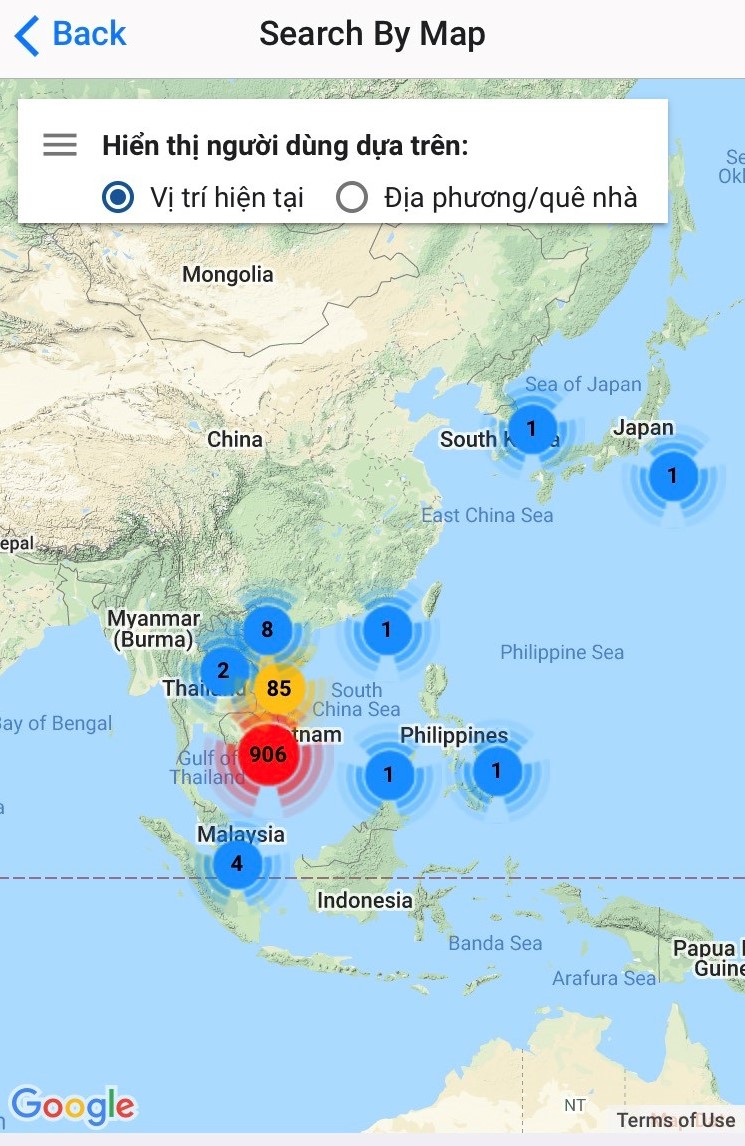Tap the cluster marker showing 8 users
Viewport: 745px width, 1146px height.
[x=267, y=630]
